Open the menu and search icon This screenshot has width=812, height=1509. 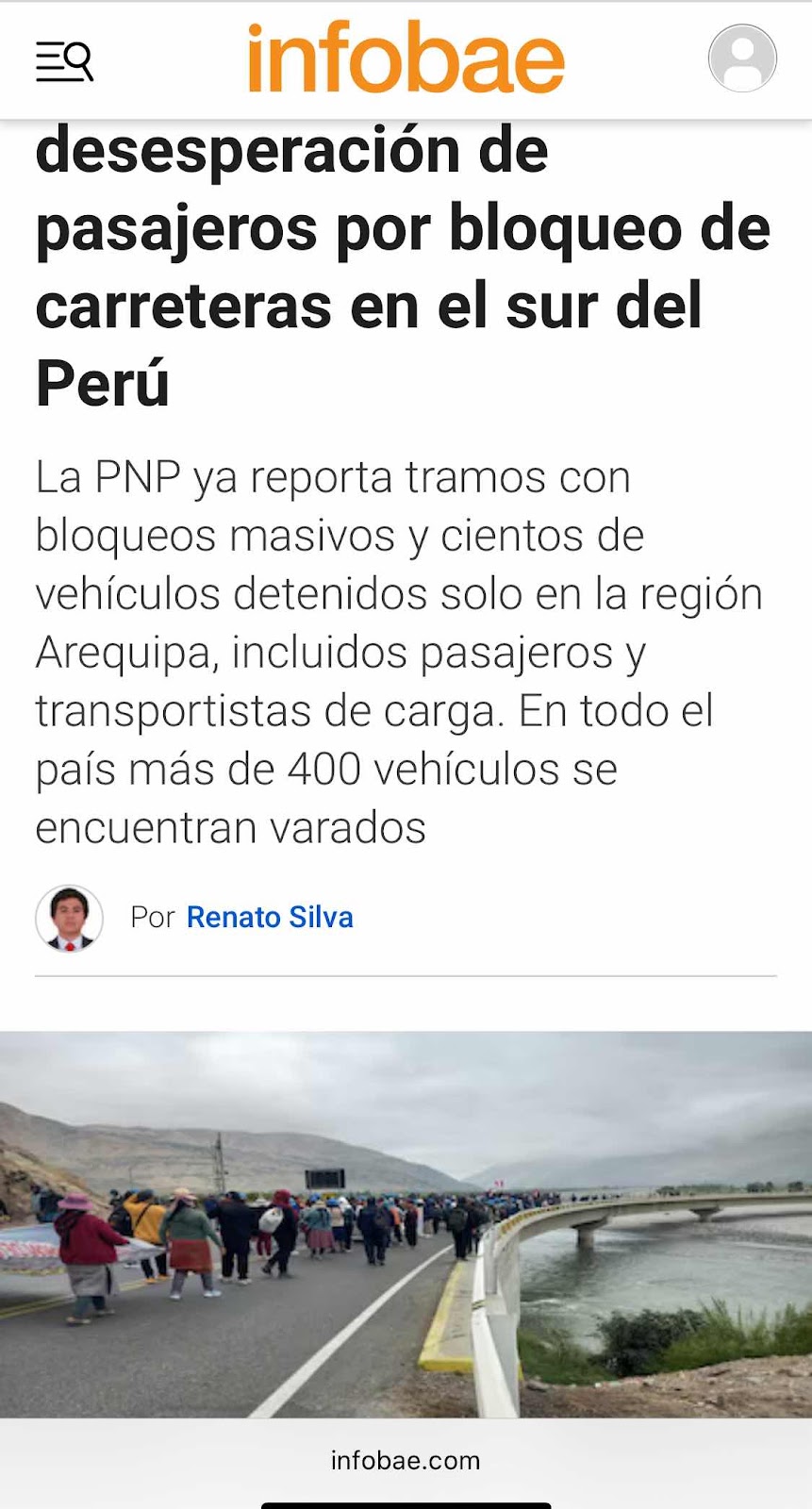click(x=64, y=61)
